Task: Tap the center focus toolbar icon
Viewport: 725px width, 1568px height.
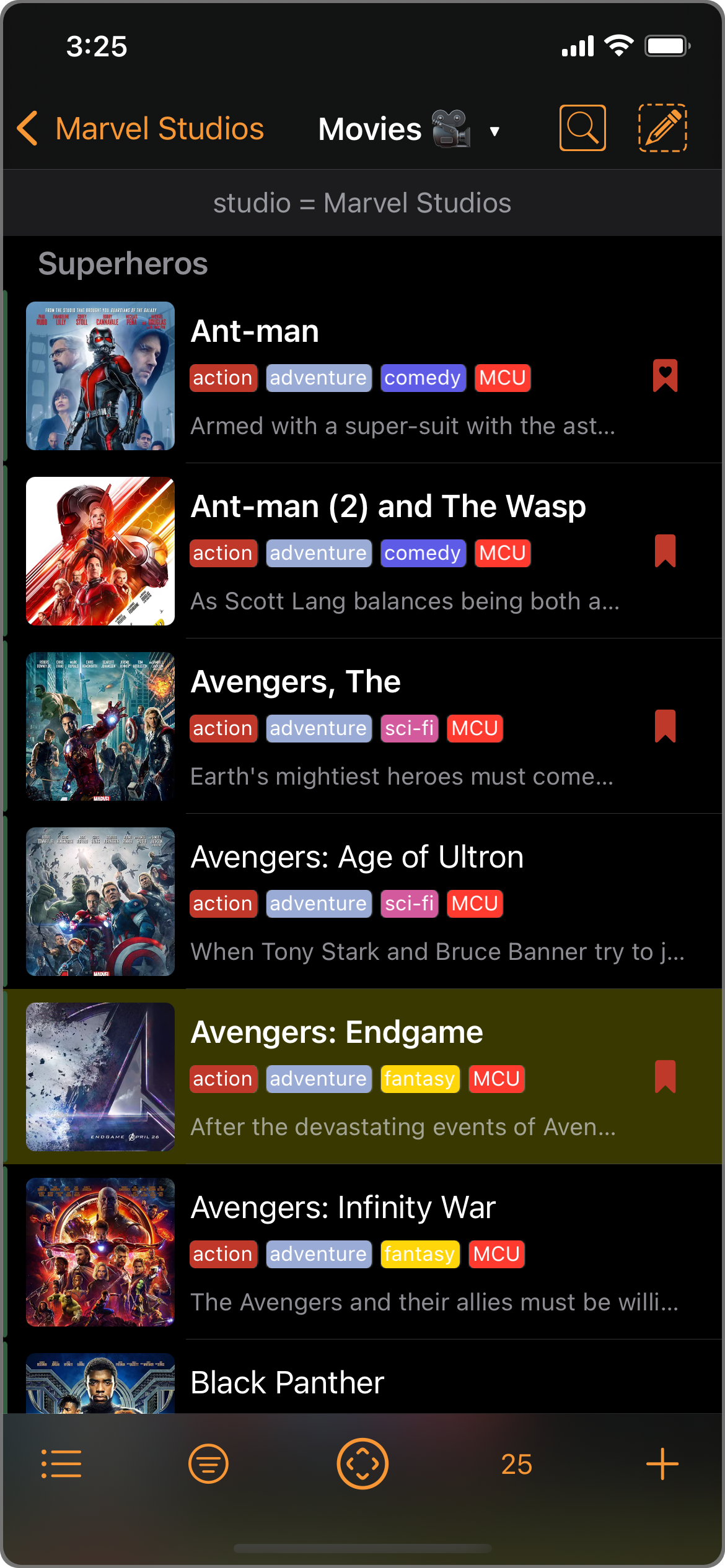Action: [x=362, y=1464]
